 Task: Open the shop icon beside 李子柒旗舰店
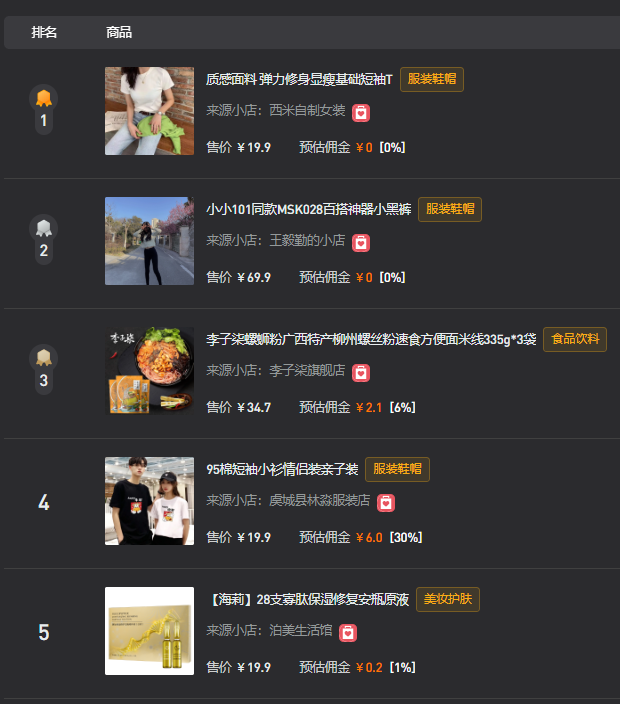click(361, 372)
